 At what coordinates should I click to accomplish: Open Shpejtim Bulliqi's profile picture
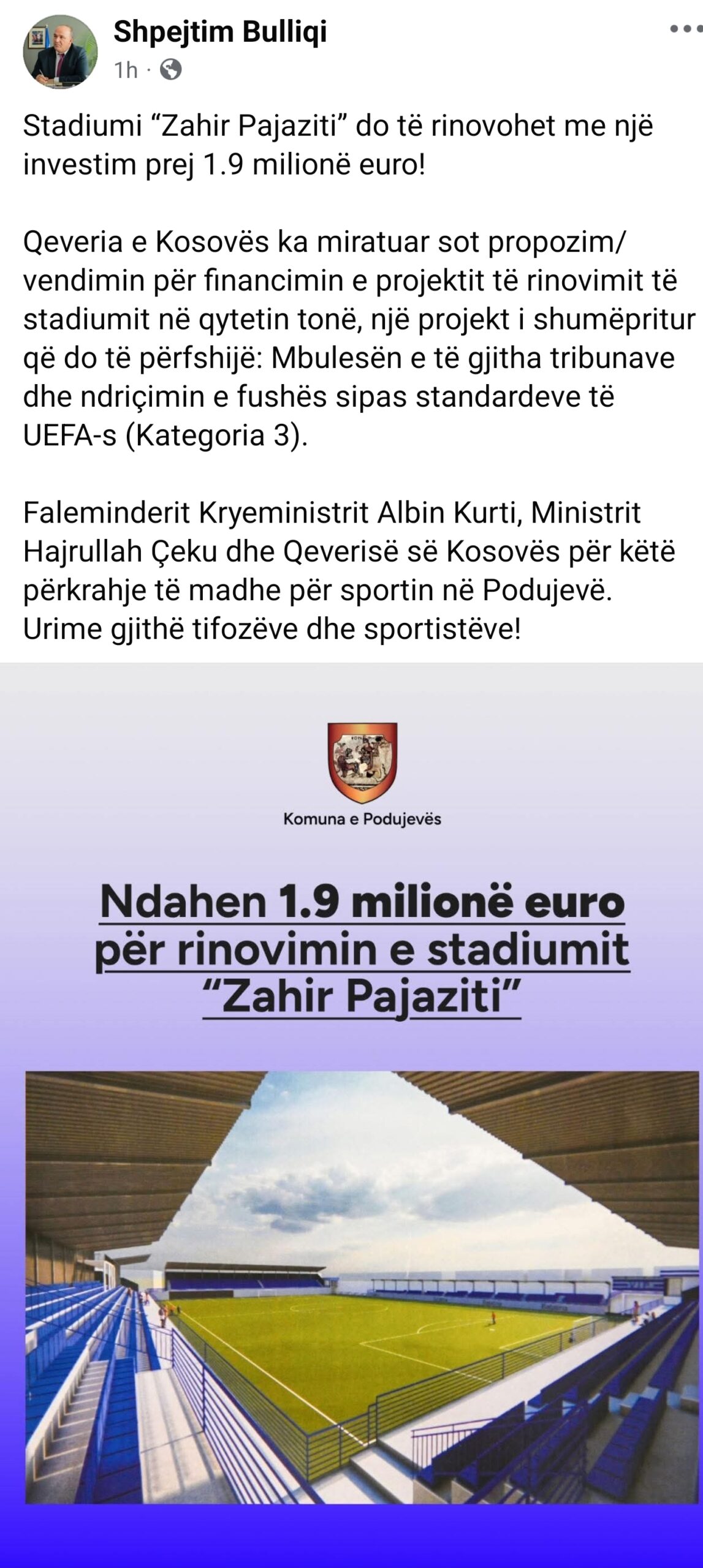pyautogui.click(x=60, y=53)
